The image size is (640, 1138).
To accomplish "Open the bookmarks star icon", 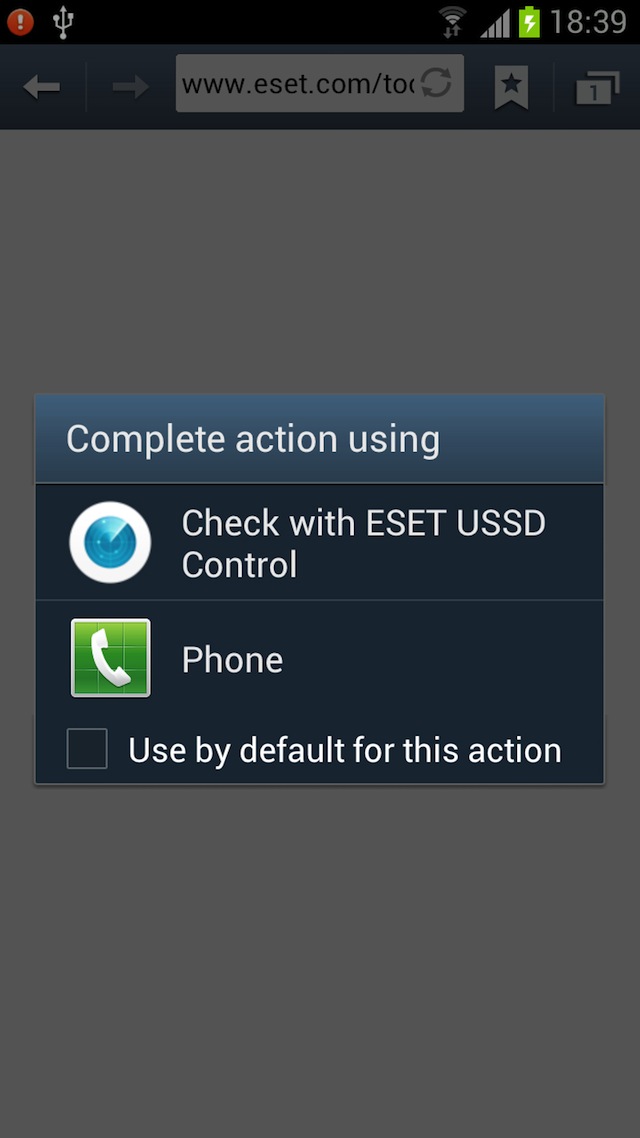I will coord(511,88).
